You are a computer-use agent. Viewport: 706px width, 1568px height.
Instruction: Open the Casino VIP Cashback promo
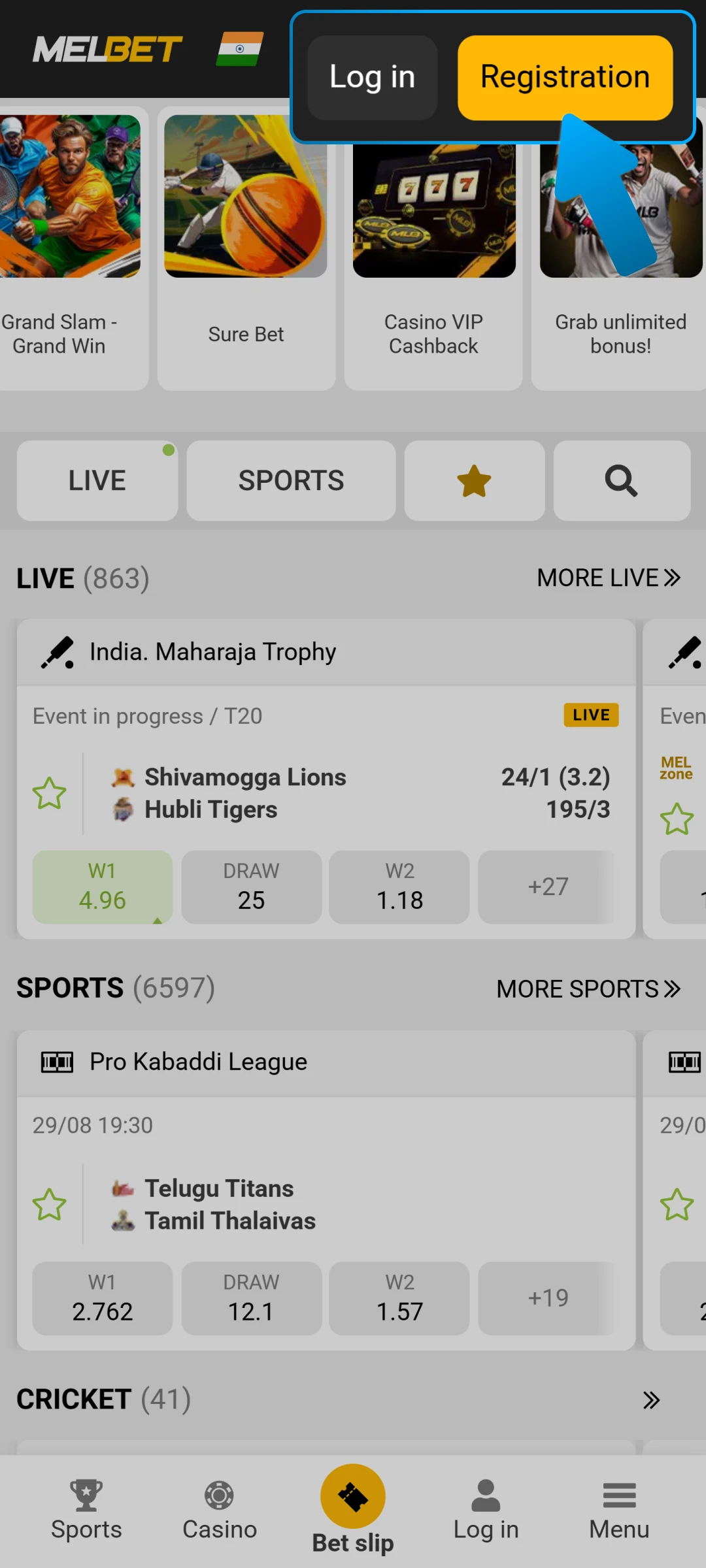click(x=433, y=261)
